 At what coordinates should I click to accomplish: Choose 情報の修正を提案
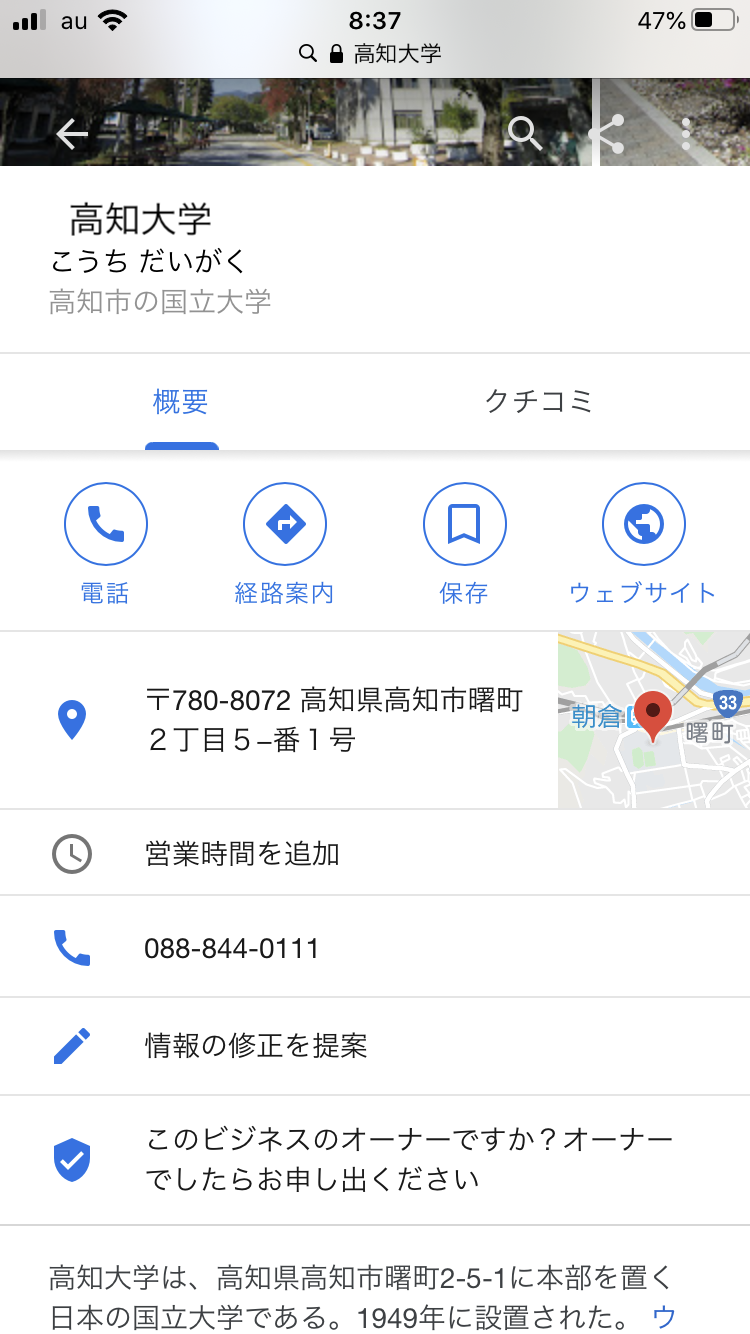click(x=256, y=1046)
